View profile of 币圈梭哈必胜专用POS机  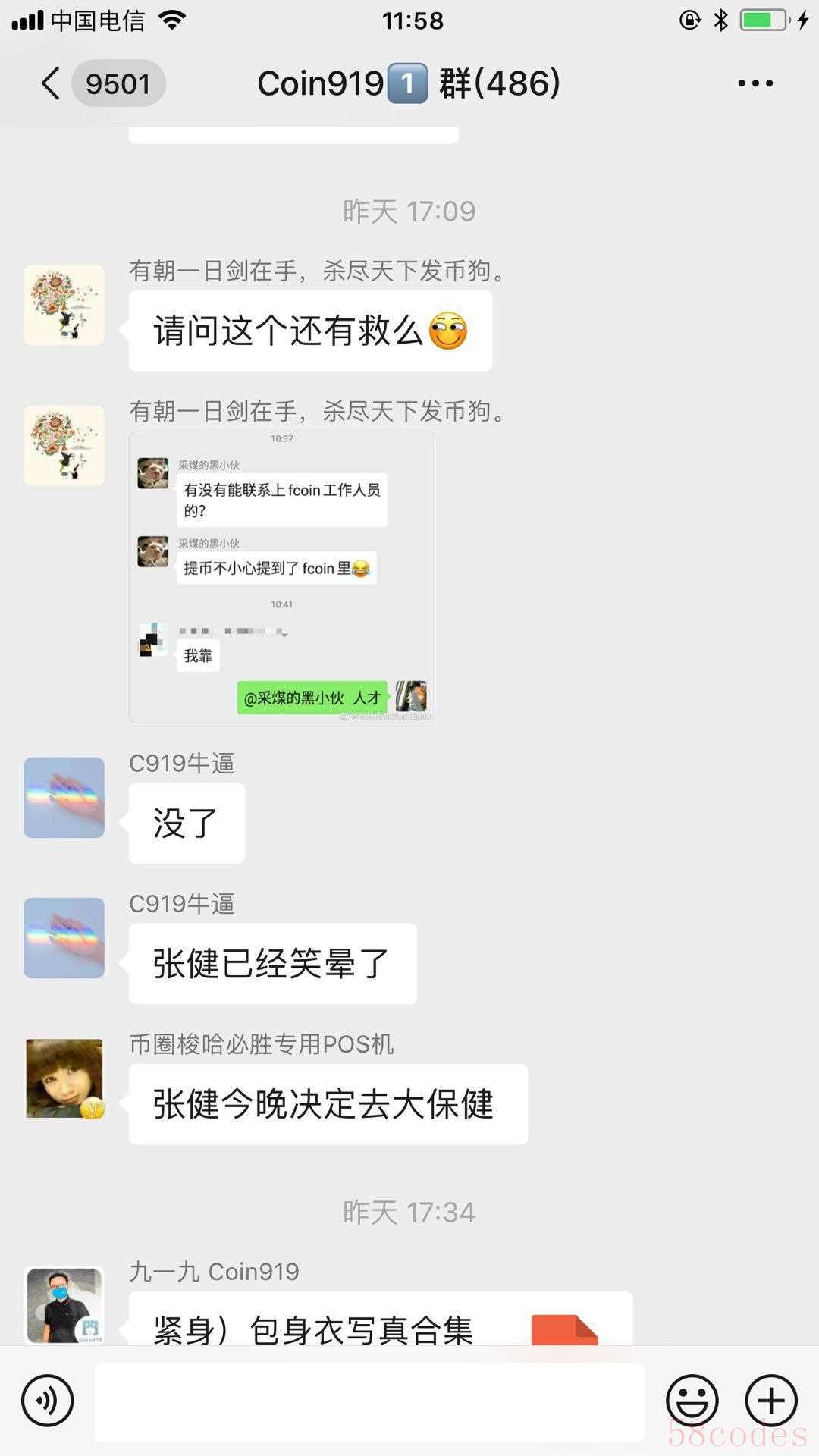coord(64,1078)
